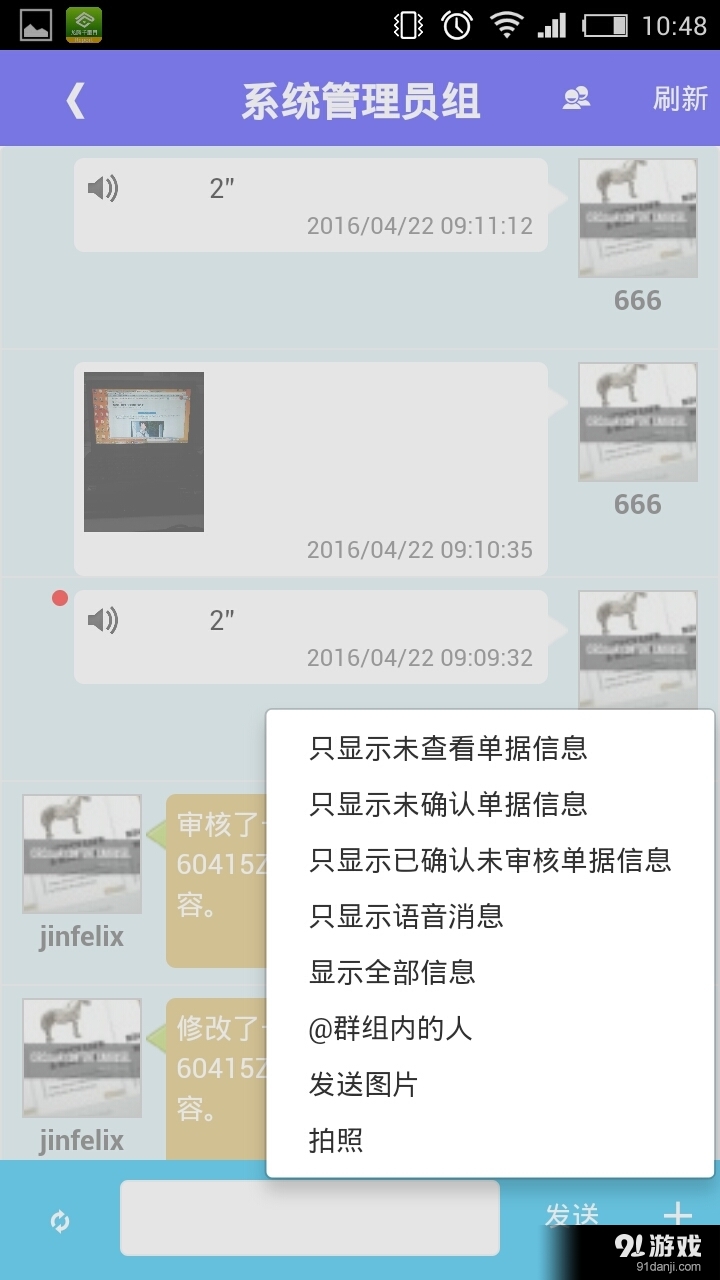Tap the red unread dot beside the voice message
The height and width of the screenshot is (1280, 720).
(60, 598)
